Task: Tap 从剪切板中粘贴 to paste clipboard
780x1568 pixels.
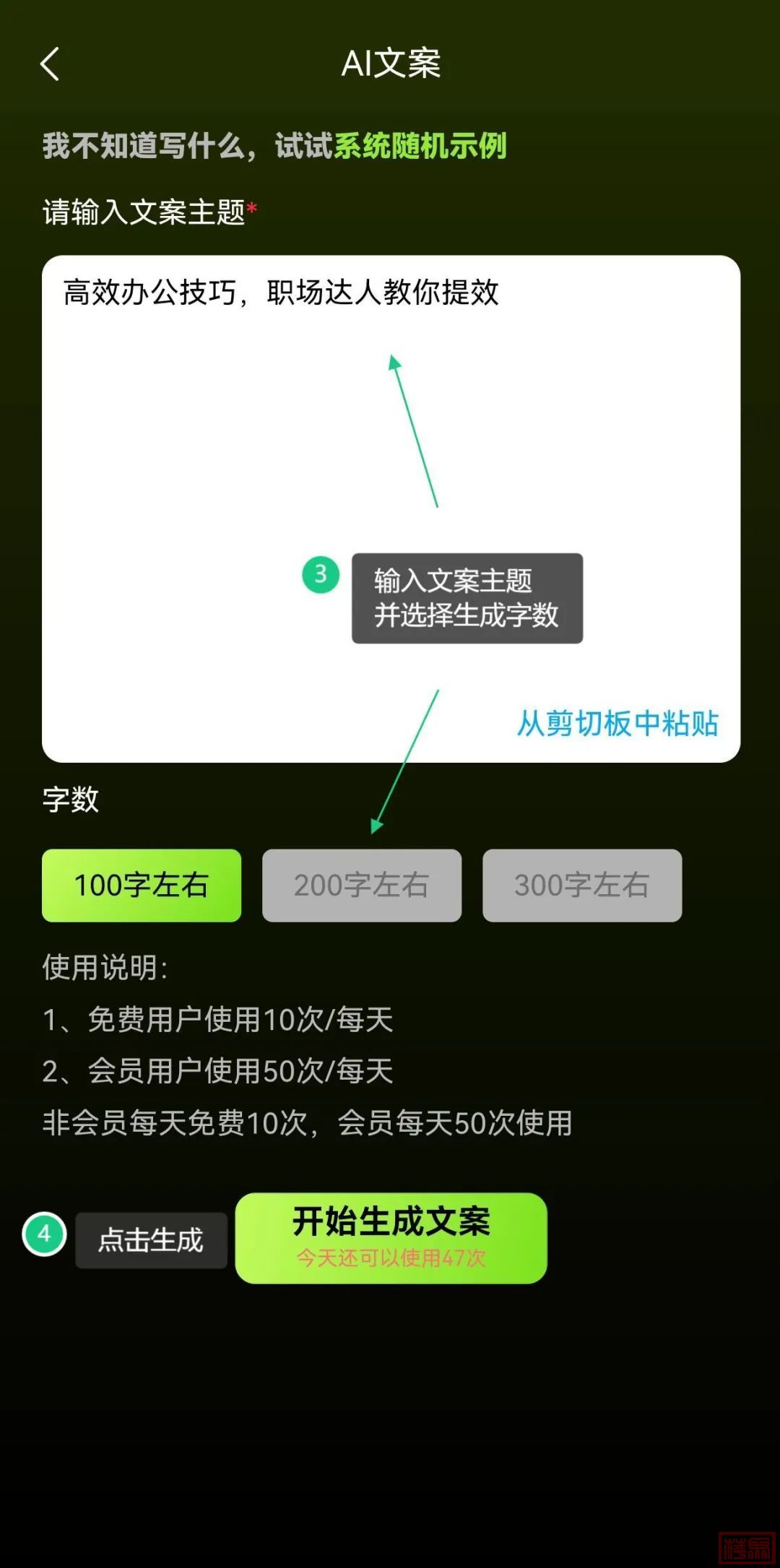Action: 617,723
